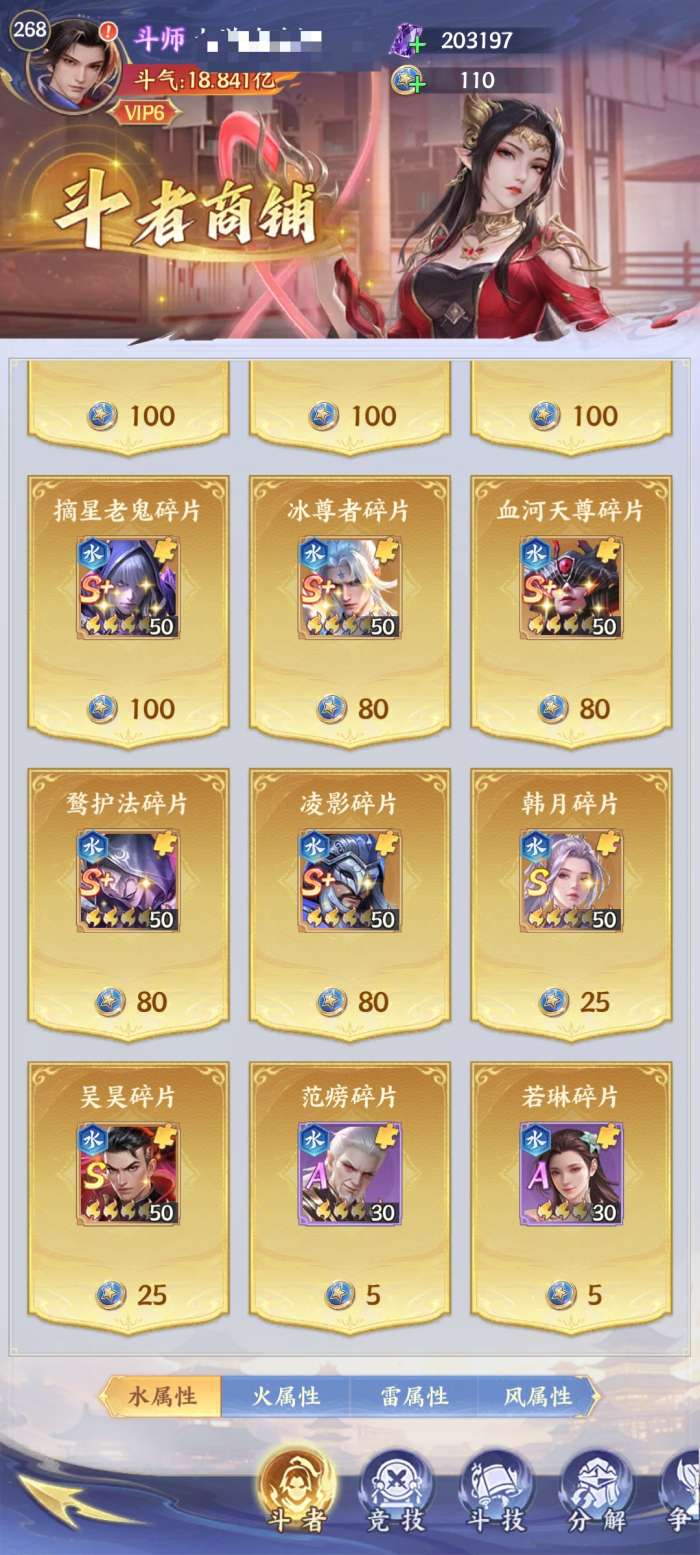The image size is (700, 1555).
Task: Open the player avatar profile
Action: (72, 66)
